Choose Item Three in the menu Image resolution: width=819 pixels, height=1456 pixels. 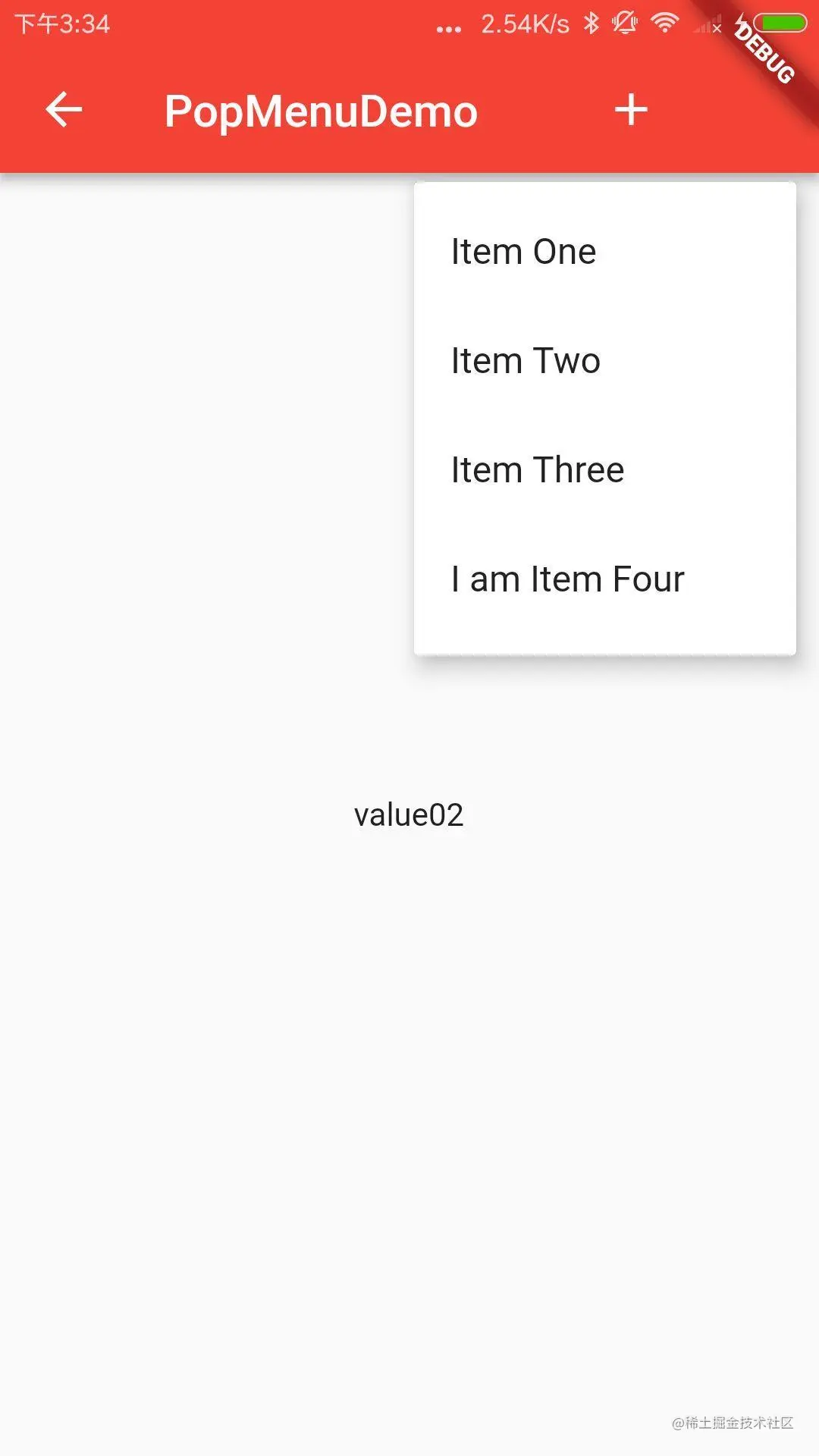537,469
